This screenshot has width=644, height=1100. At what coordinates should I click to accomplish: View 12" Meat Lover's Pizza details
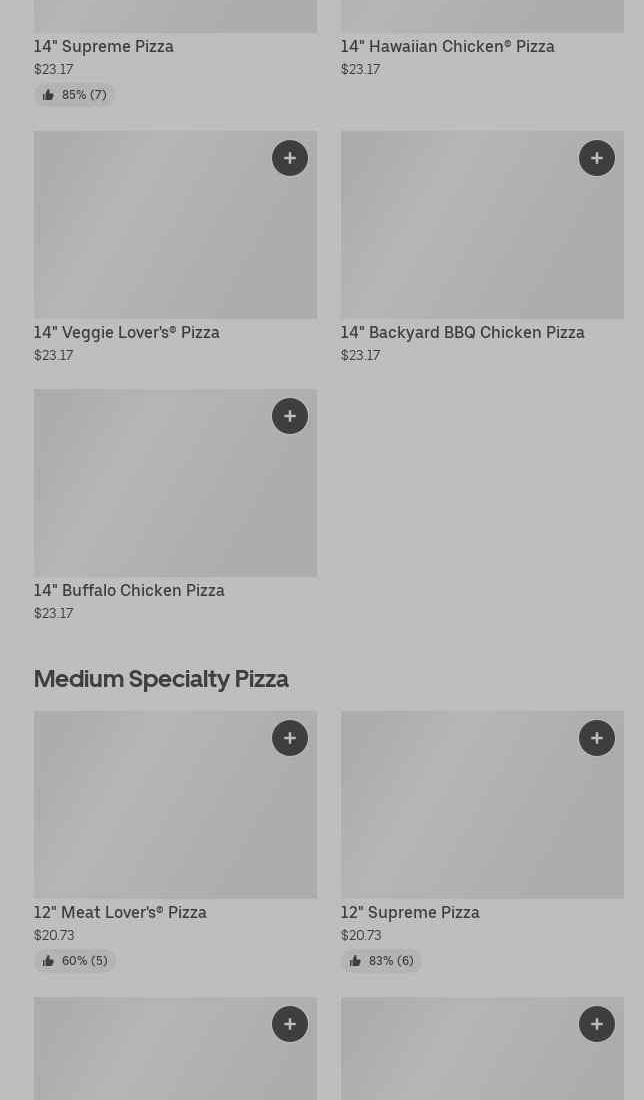point(120,912)
